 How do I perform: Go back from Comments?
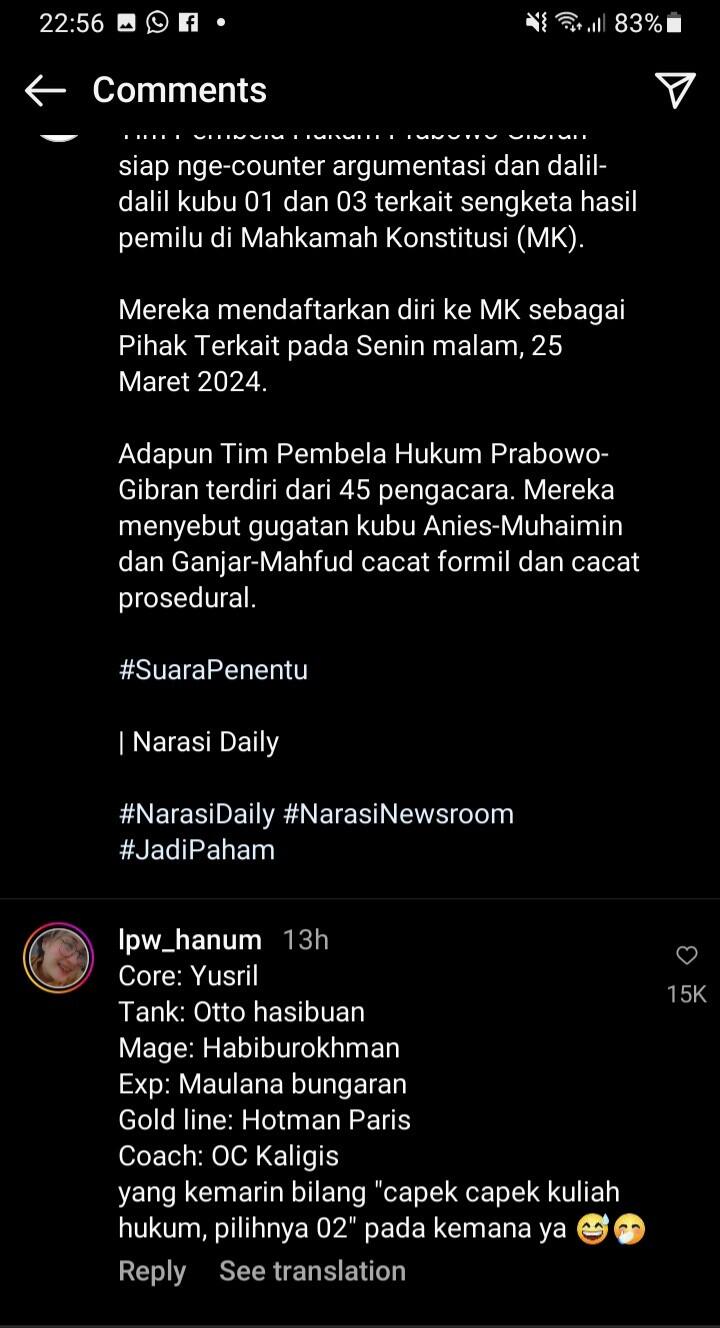click(45, 90)
